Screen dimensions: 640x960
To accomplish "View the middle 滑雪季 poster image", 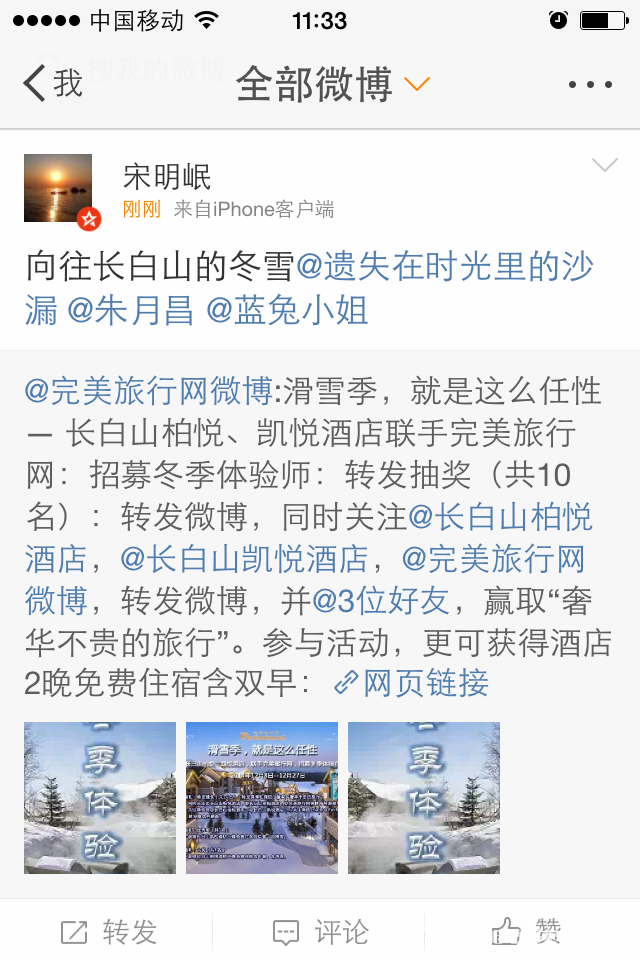I will point(262,798).
